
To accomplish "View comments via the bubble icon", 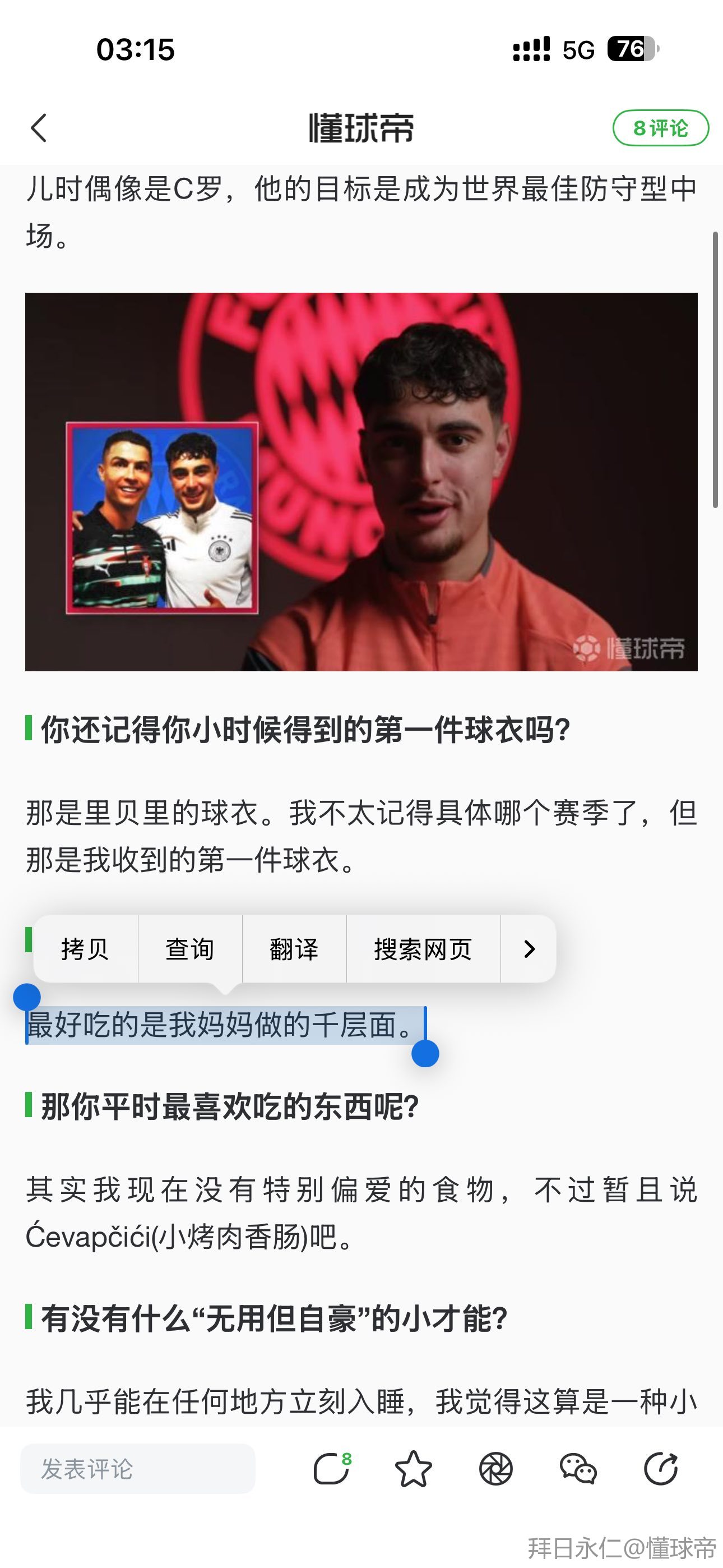I will pos(332,1469).
